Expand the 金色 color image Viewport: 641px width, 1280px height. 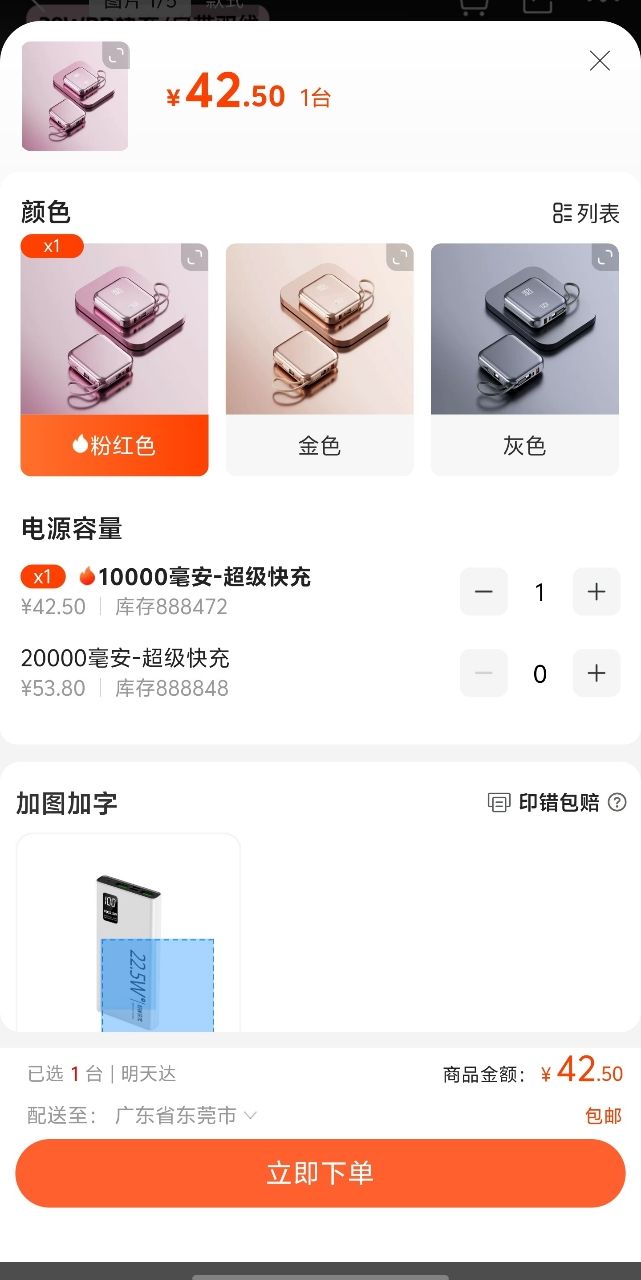(400, 257)
